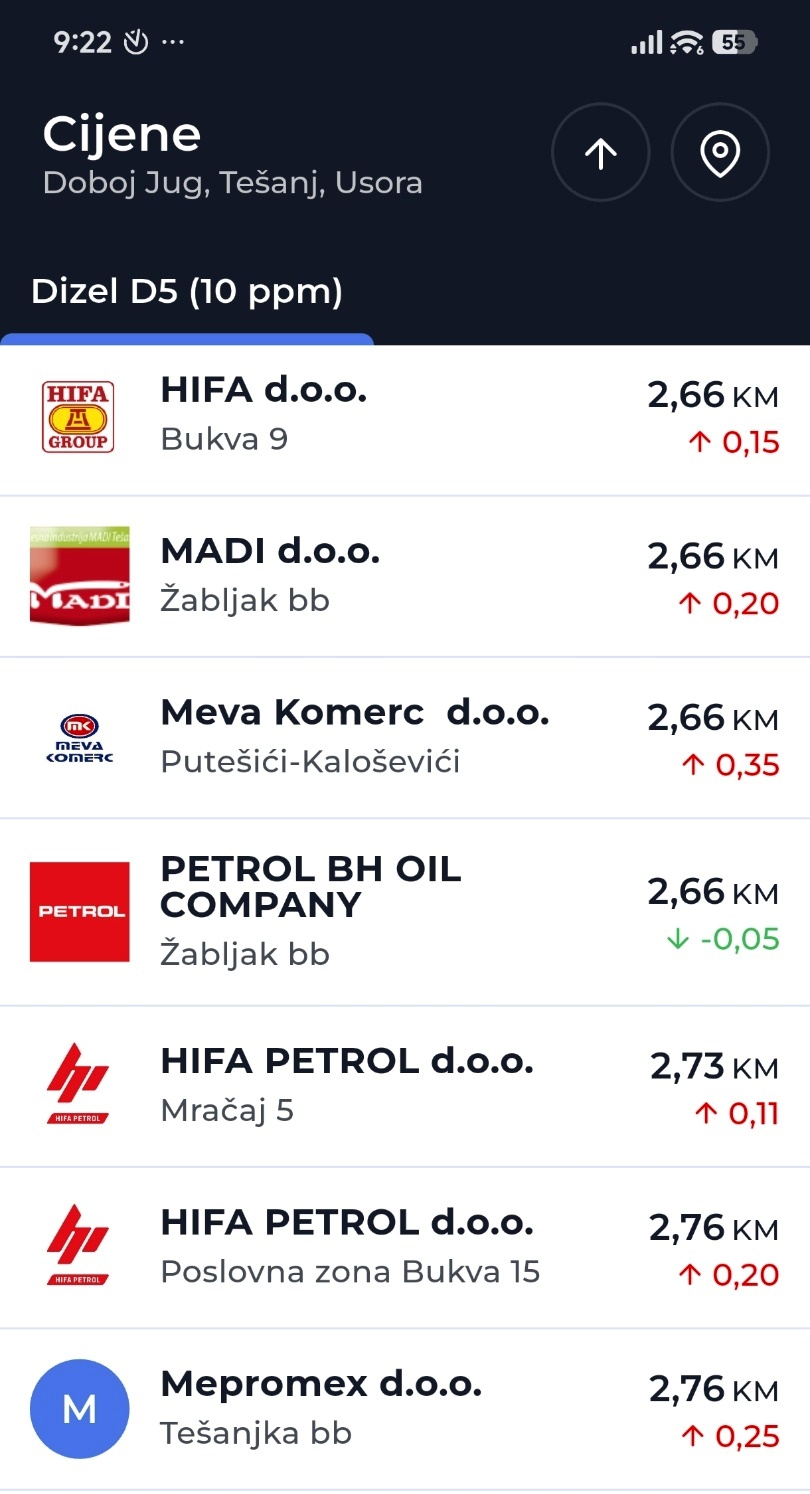Select the HIFA Group logo
Screen dimensions: 810x1494
pyautogui.click(x=80, y=413)
